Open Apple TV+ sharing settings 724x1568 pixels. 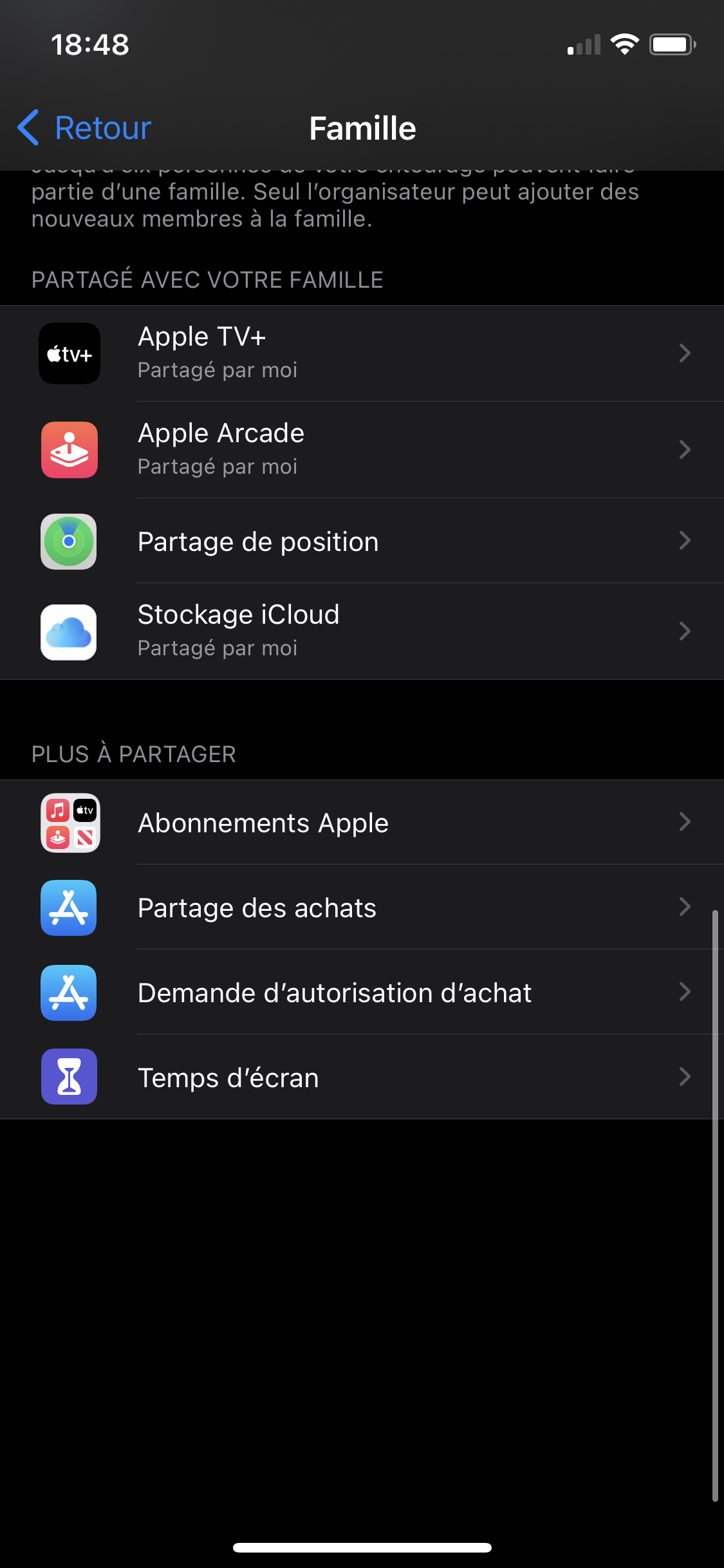(x=362, y=353)
